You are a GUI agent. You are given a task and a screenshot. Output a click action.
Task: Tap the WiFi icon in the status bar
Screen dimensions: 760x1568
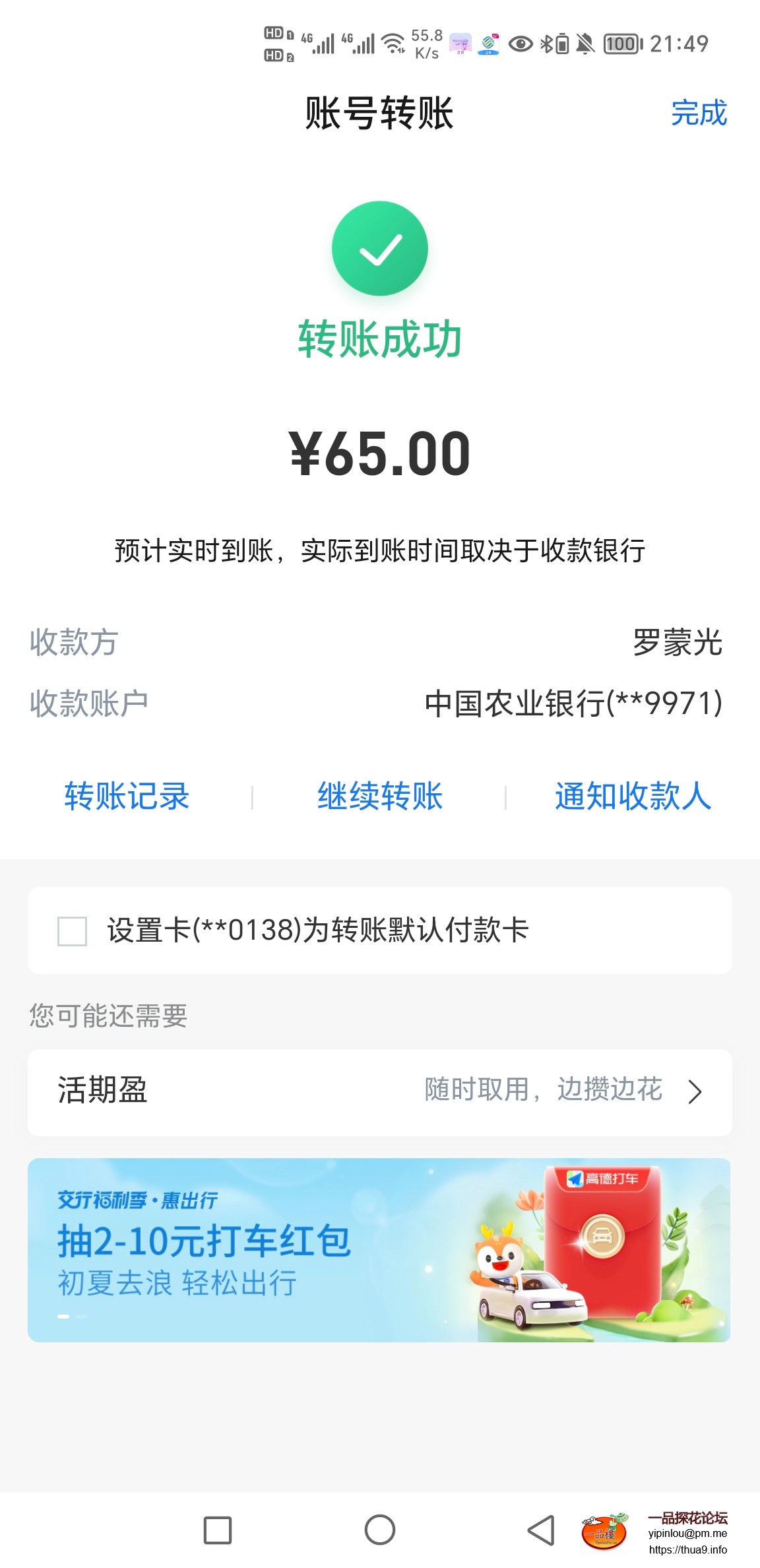tap(393, 42)
